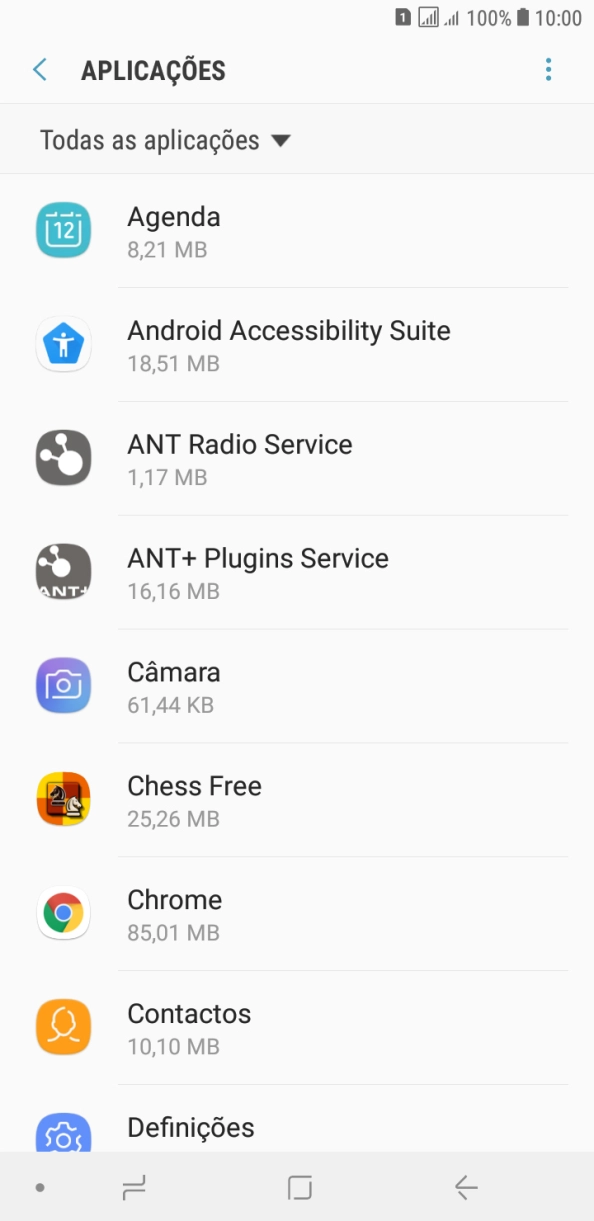Tap the system home button
The width and height of the screenshot is (594, 1221).
tap(299, 1187)
